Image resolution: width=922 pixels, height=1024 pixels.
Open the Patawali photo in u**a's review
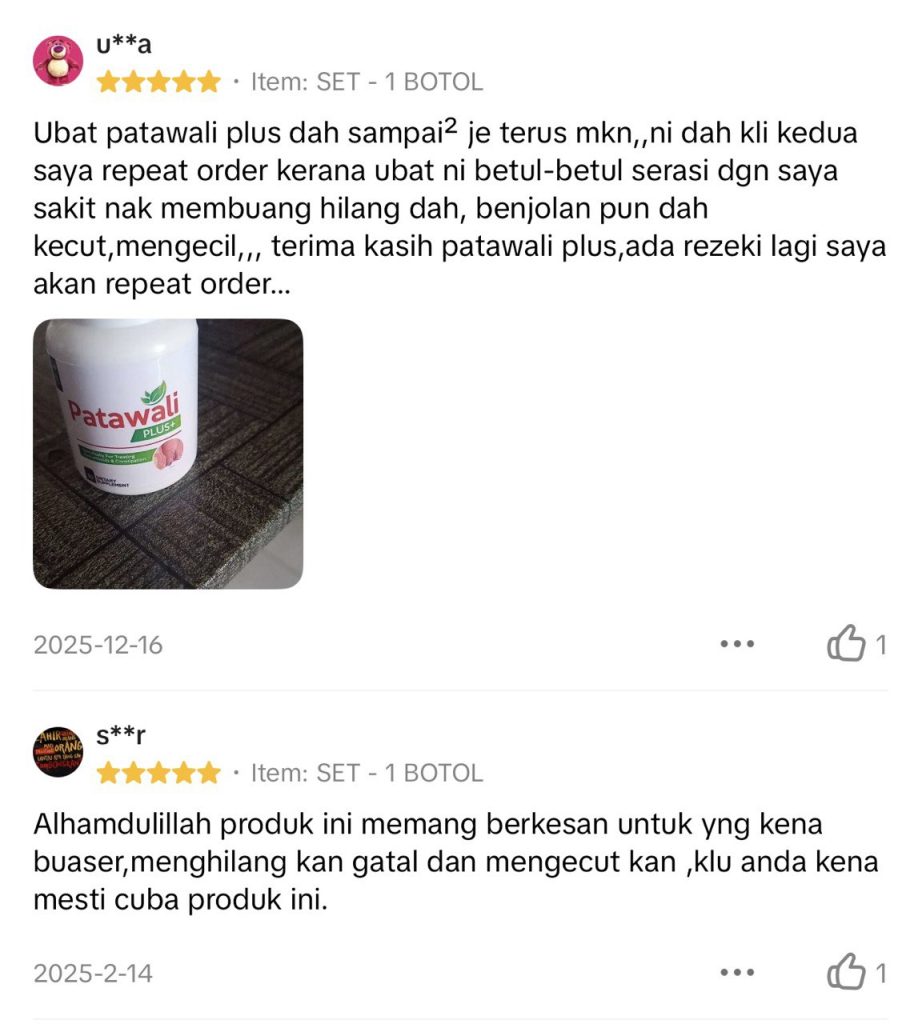(168, 453)
